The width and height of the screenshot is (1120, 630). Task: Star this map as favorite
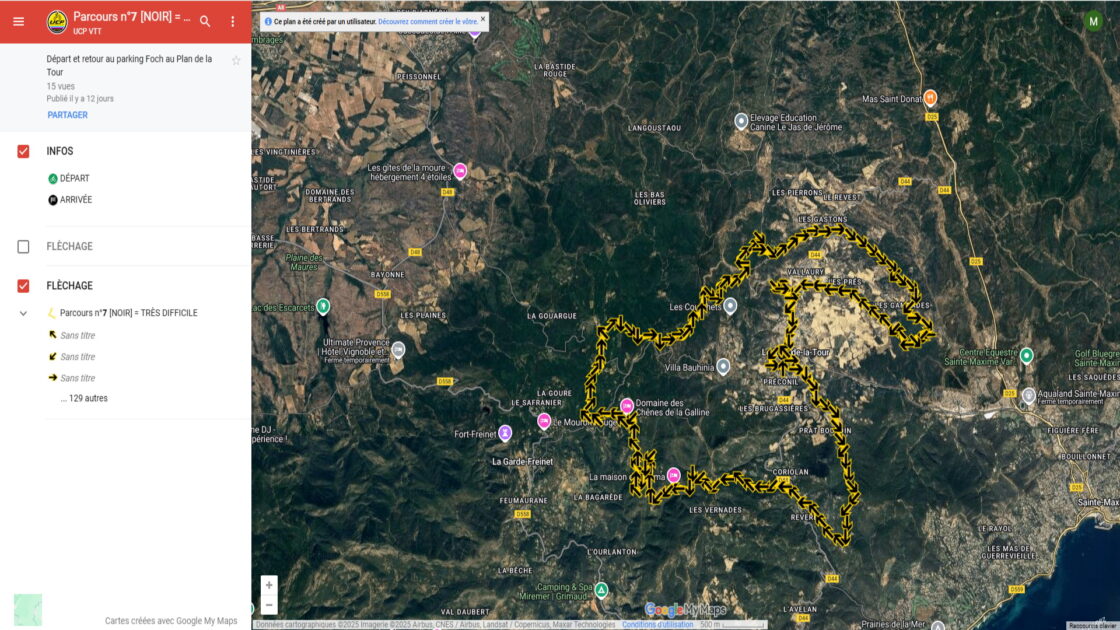[237, 60]
